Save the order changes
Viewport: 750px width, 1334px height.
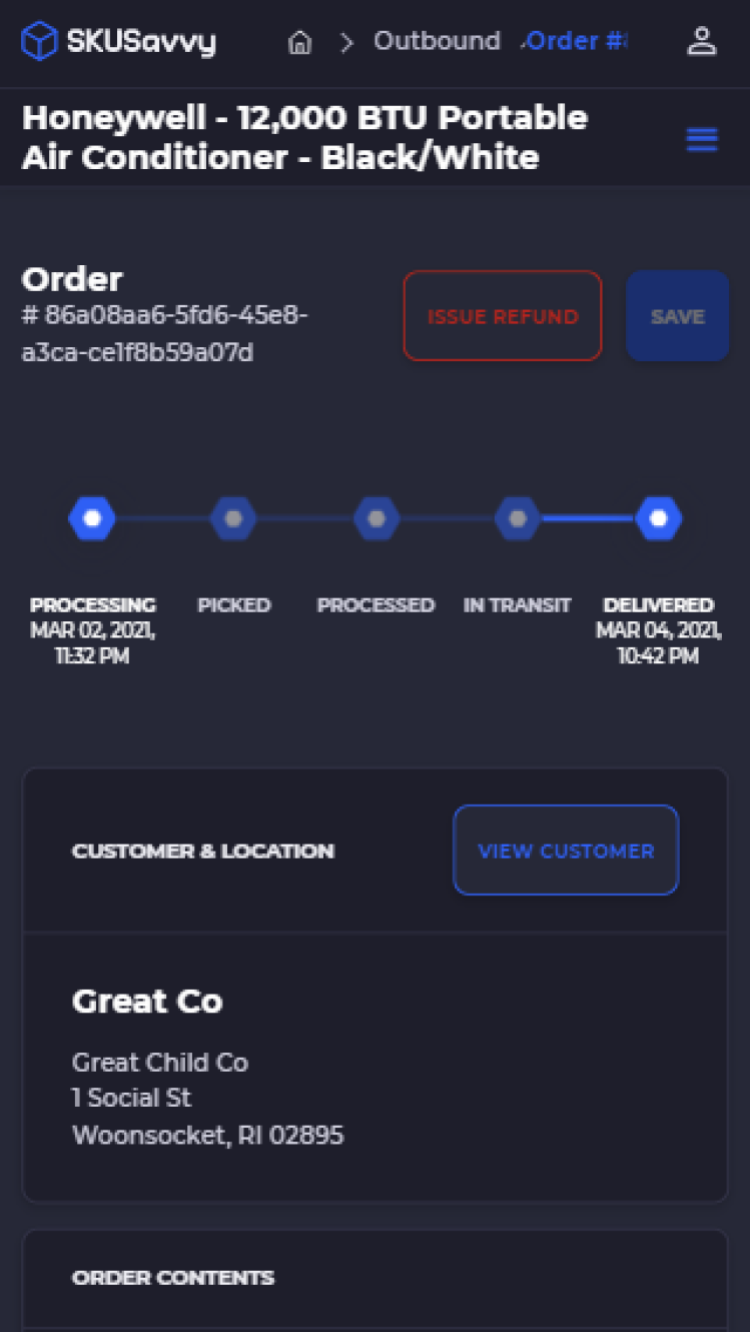[677, 316]
